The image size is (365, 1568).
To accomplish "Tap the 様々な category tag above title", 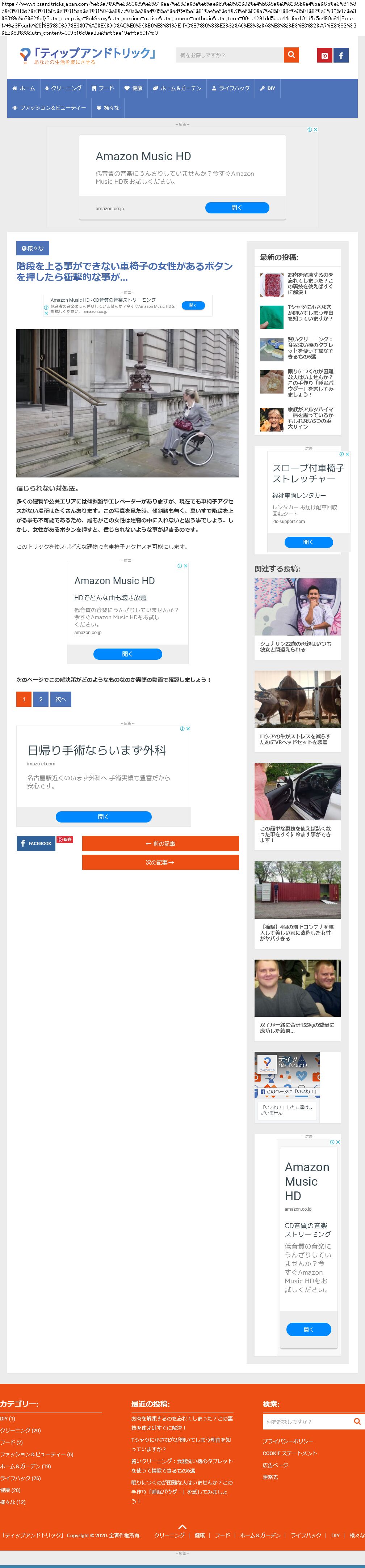I will coord(33,248).
